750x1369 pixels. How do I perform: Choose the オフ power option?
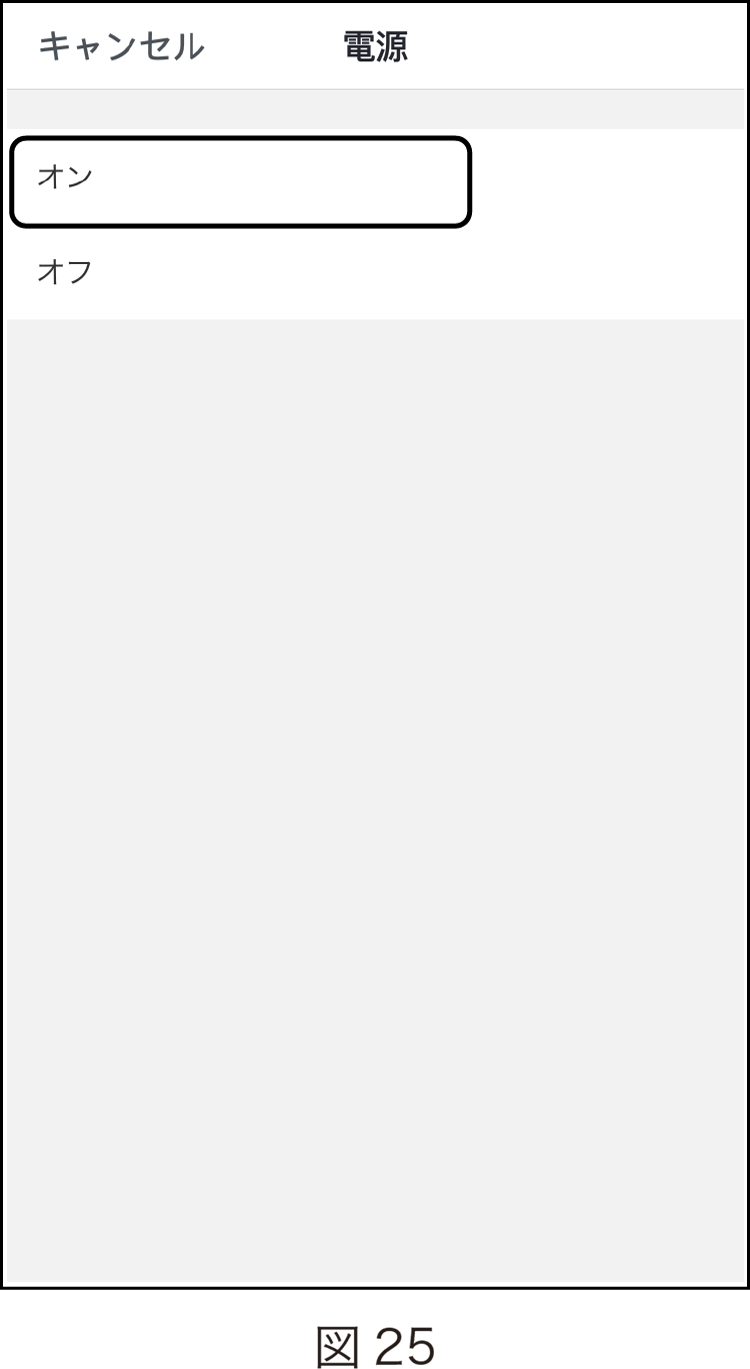click(x=375, y=272)
